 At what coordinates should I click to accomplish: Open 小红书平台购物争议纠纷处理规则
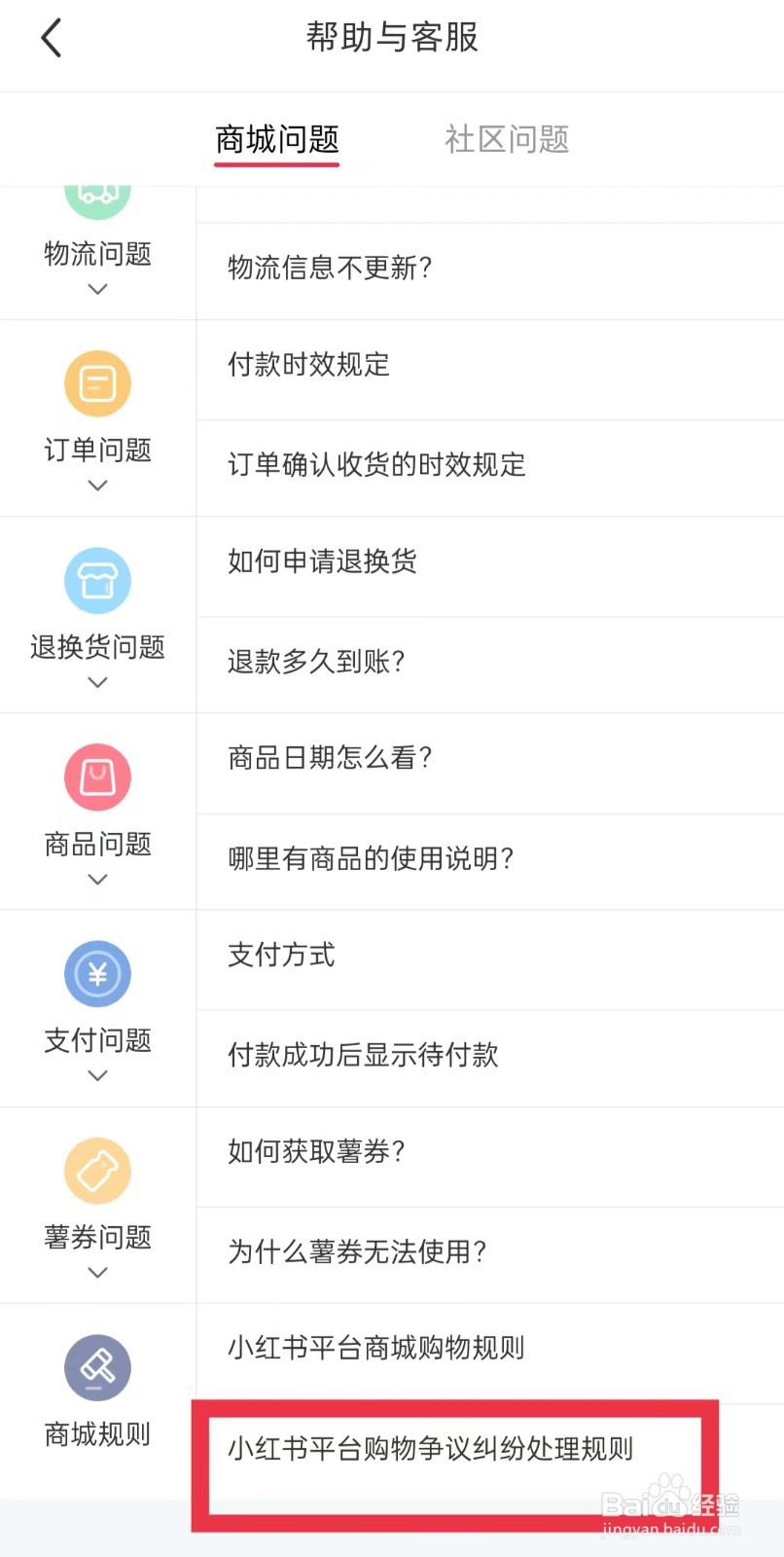[x=490, y=1451]
